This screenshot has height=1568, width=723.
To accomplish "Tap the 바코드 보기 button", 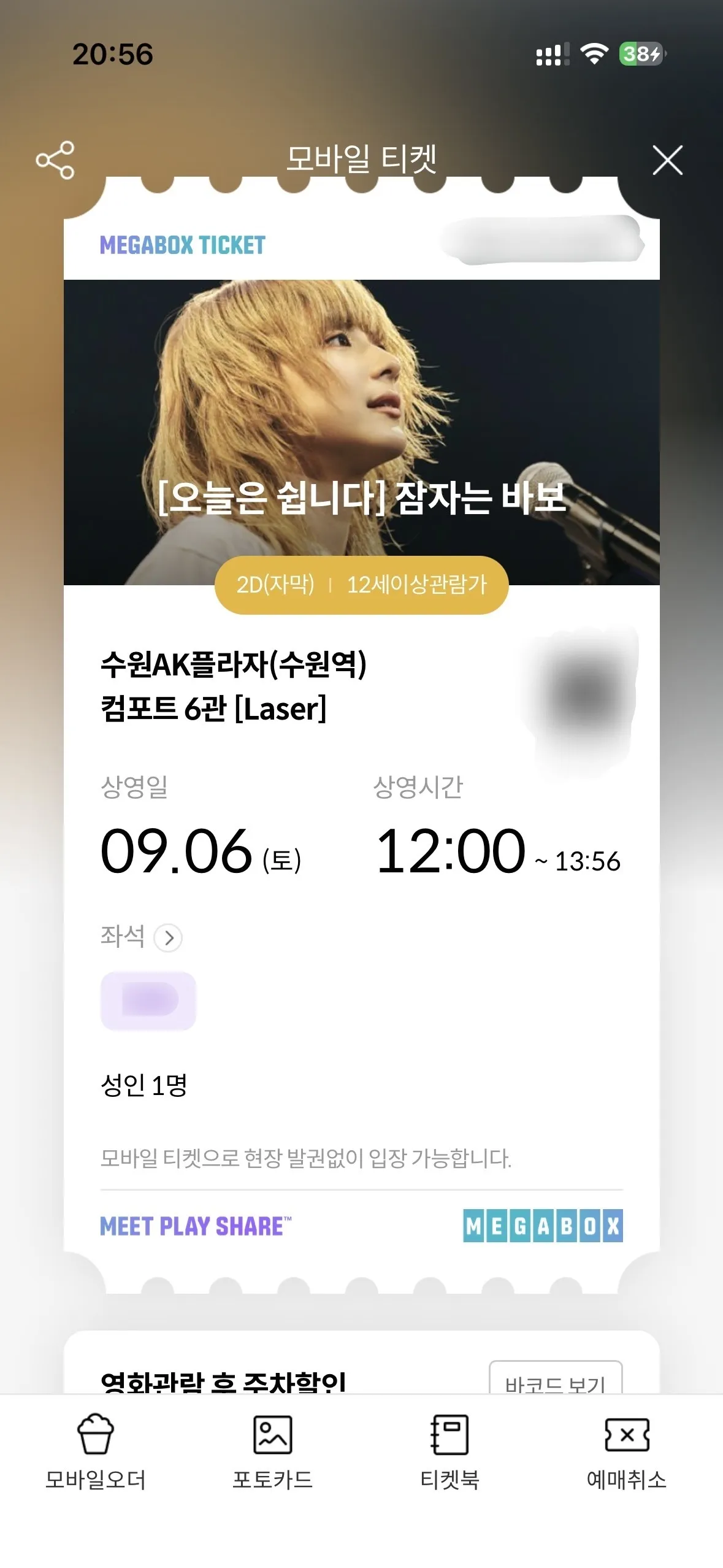I will coord(556,1378).
